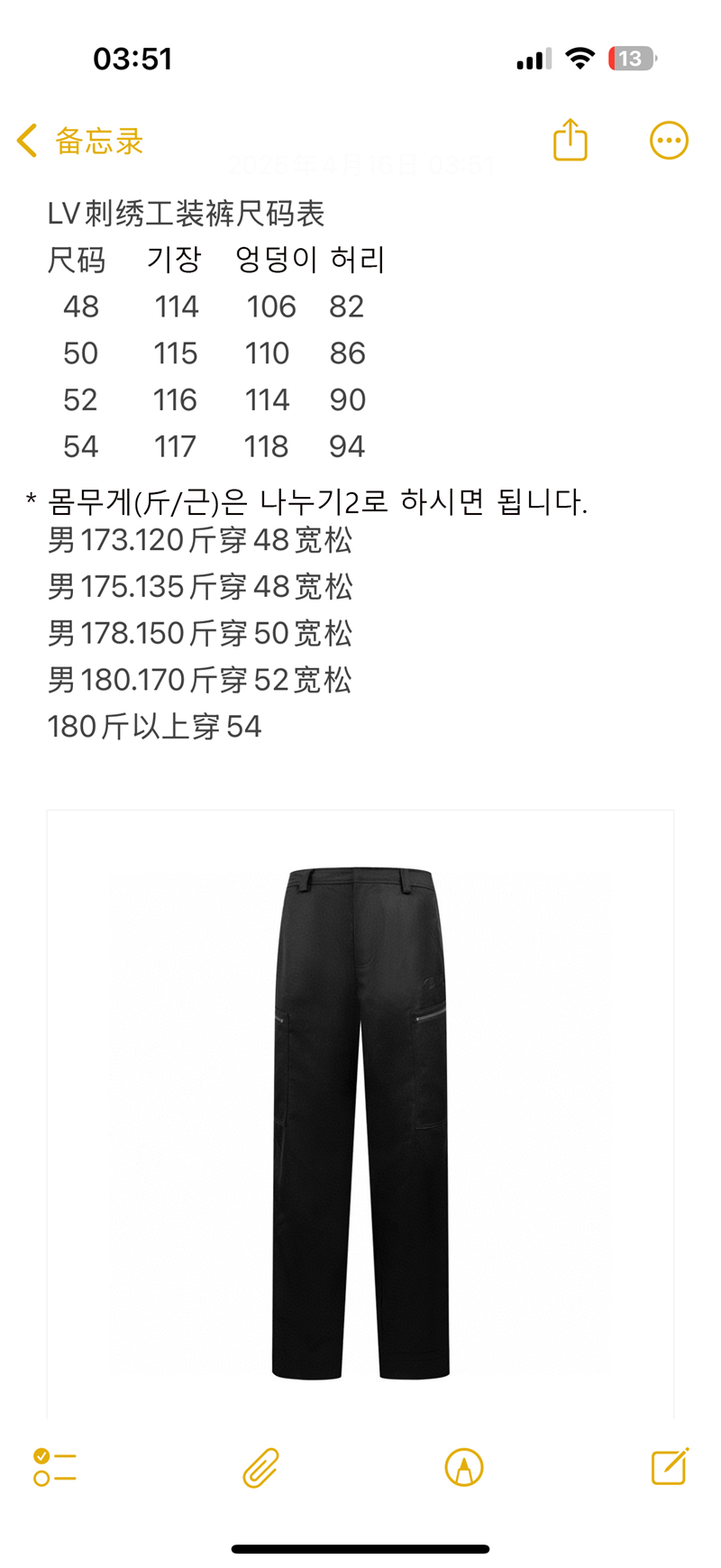The width and height of the screenshot is (721, 1568).
Task: Add a checklist to the note
Action: pyautogui.click(x=54, y=1467)
